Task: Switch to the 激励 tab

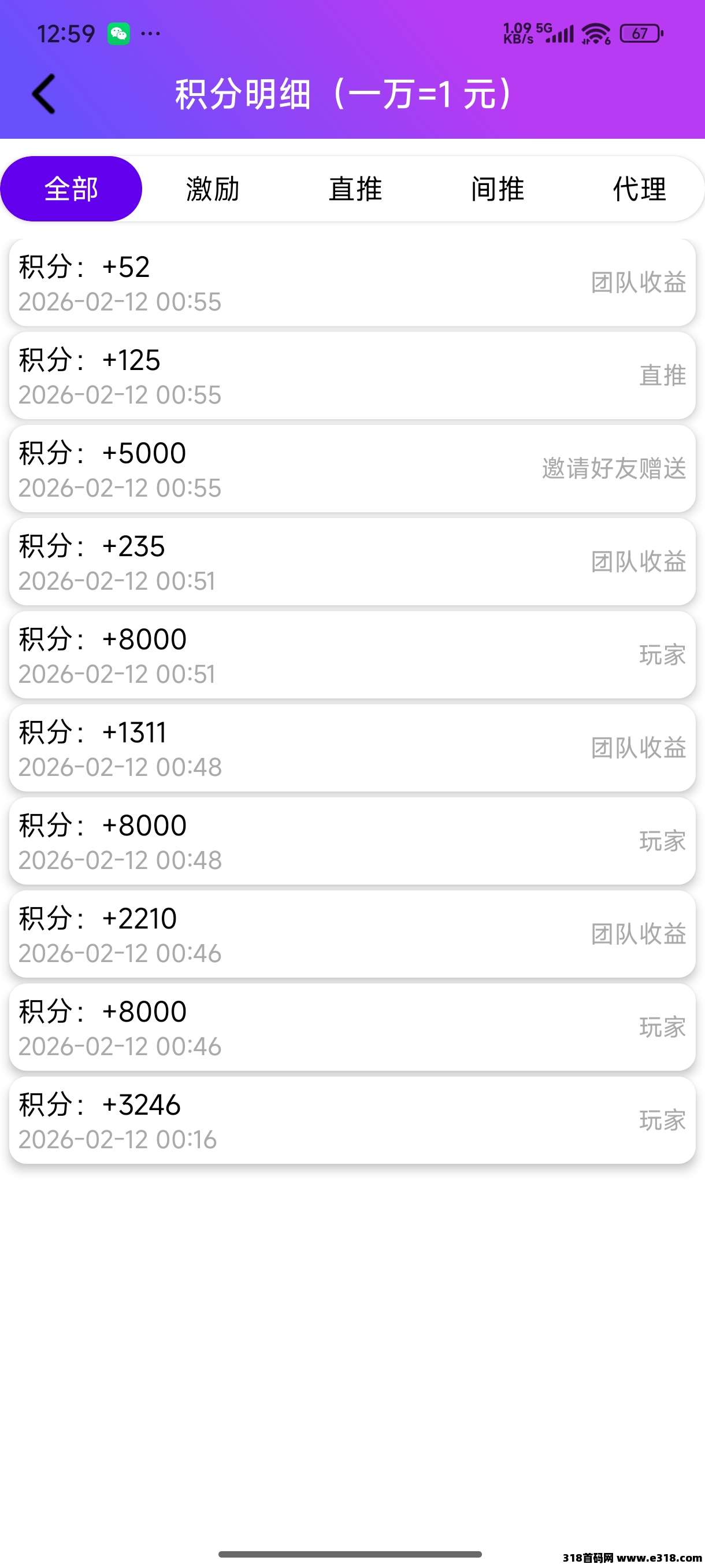Action: 211,188
